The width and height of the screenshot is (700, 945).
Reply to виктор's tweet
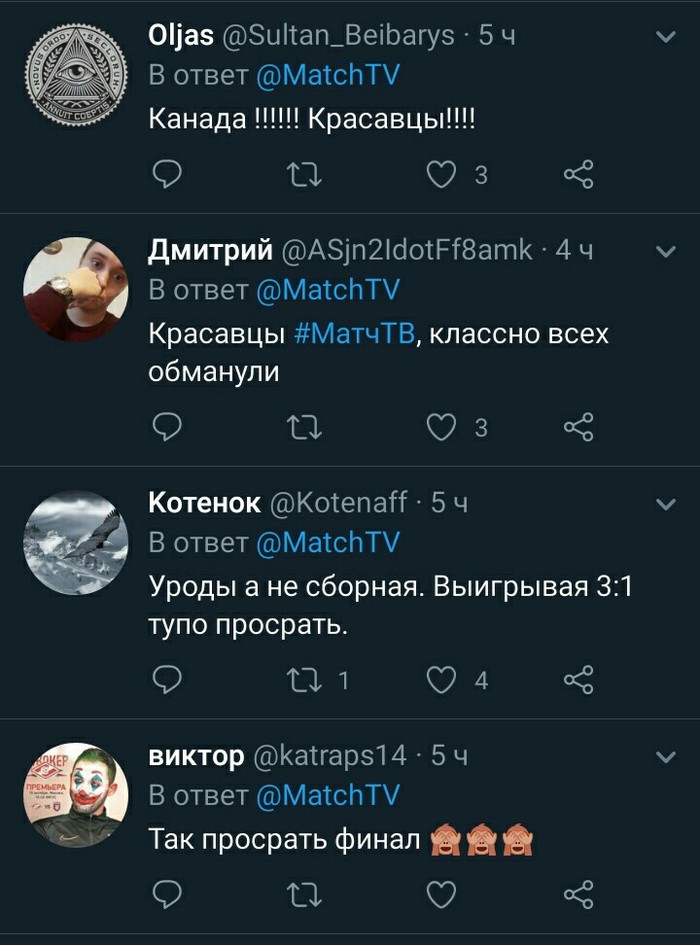(x=167, y=893)
